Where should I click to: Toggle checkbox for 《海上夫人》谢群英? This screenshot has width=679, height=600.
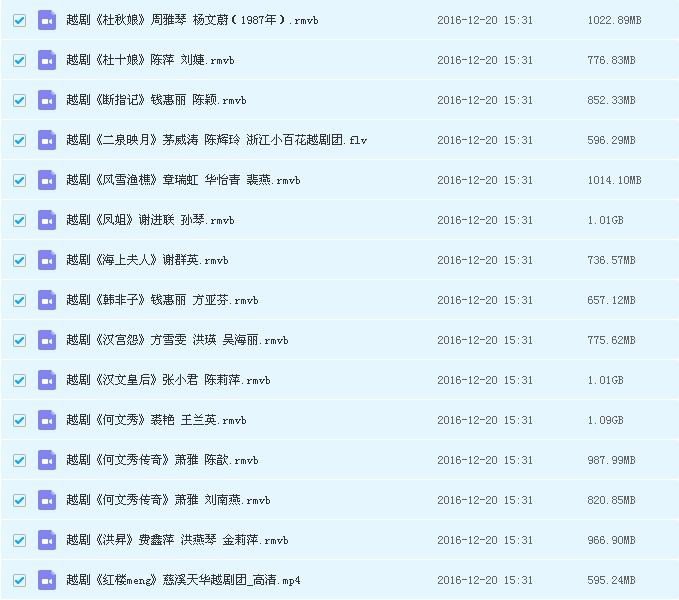coord(19,260)
